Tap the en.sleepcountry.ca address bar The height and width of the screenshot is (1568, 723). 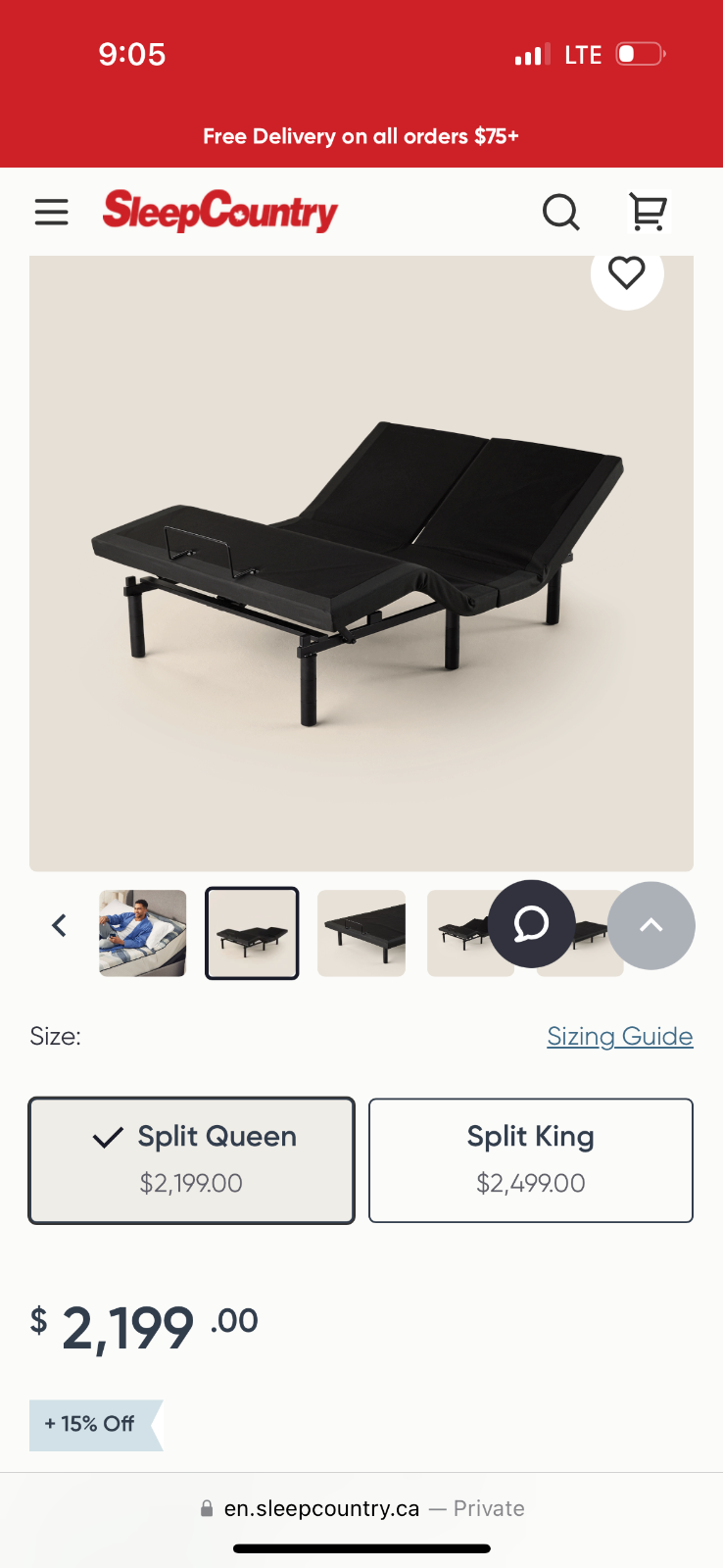pos(361,1508)
